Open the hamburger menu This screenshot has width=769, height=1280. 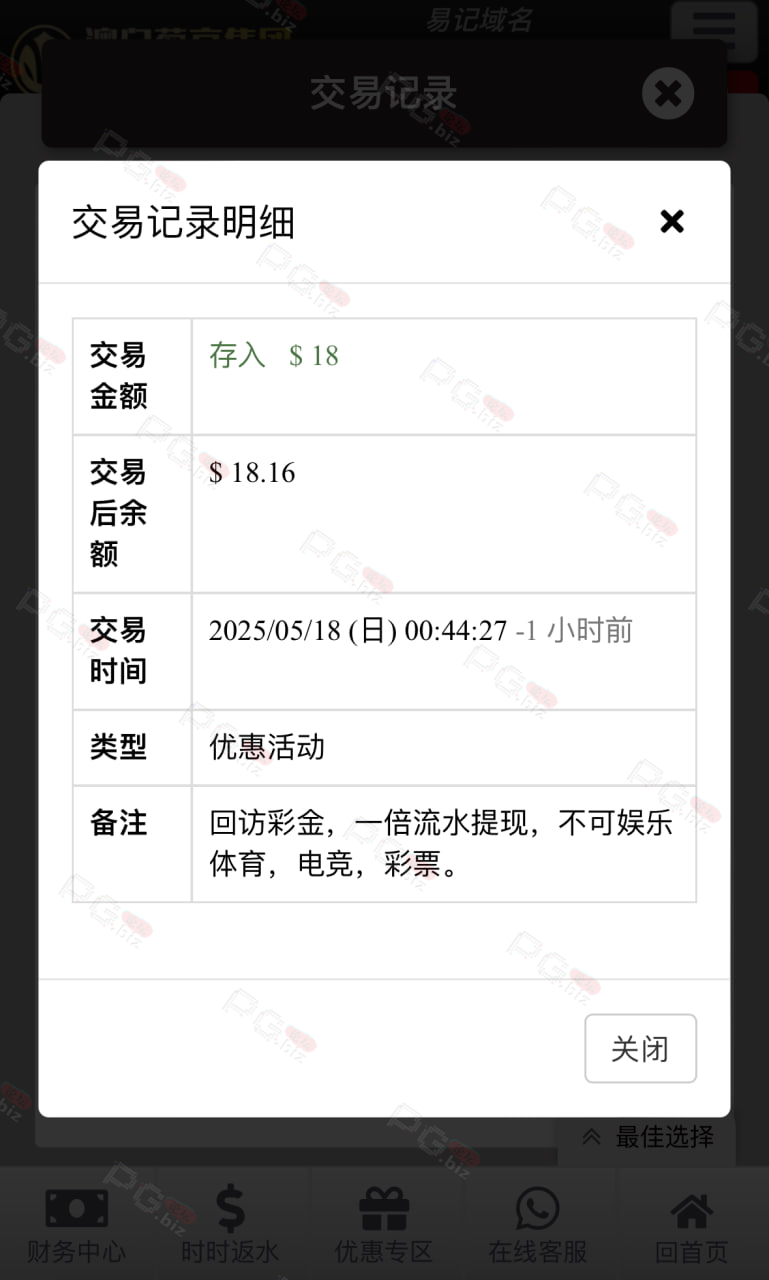(714, 31)
